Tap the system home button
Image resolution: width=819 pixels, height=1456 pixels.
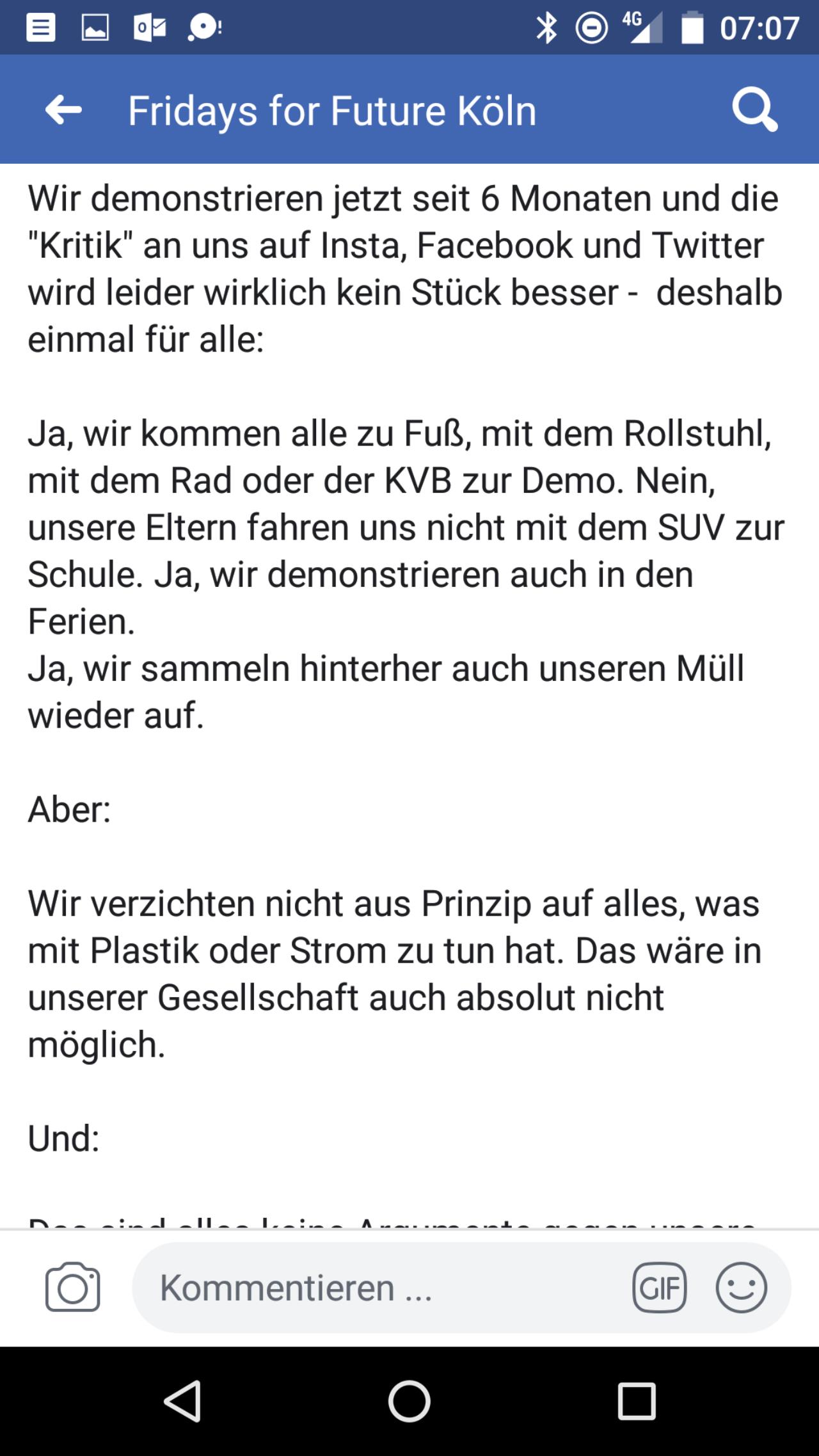click(x=409, y=1401)
